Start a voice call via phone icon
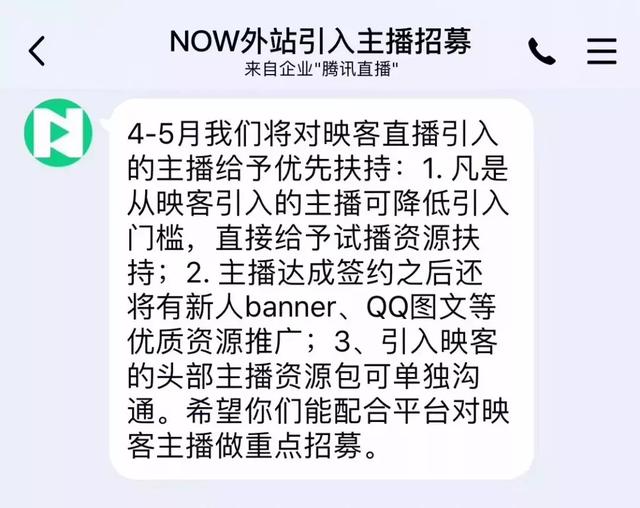The height and width of the screenshot is (508, 640). (542, 51)
